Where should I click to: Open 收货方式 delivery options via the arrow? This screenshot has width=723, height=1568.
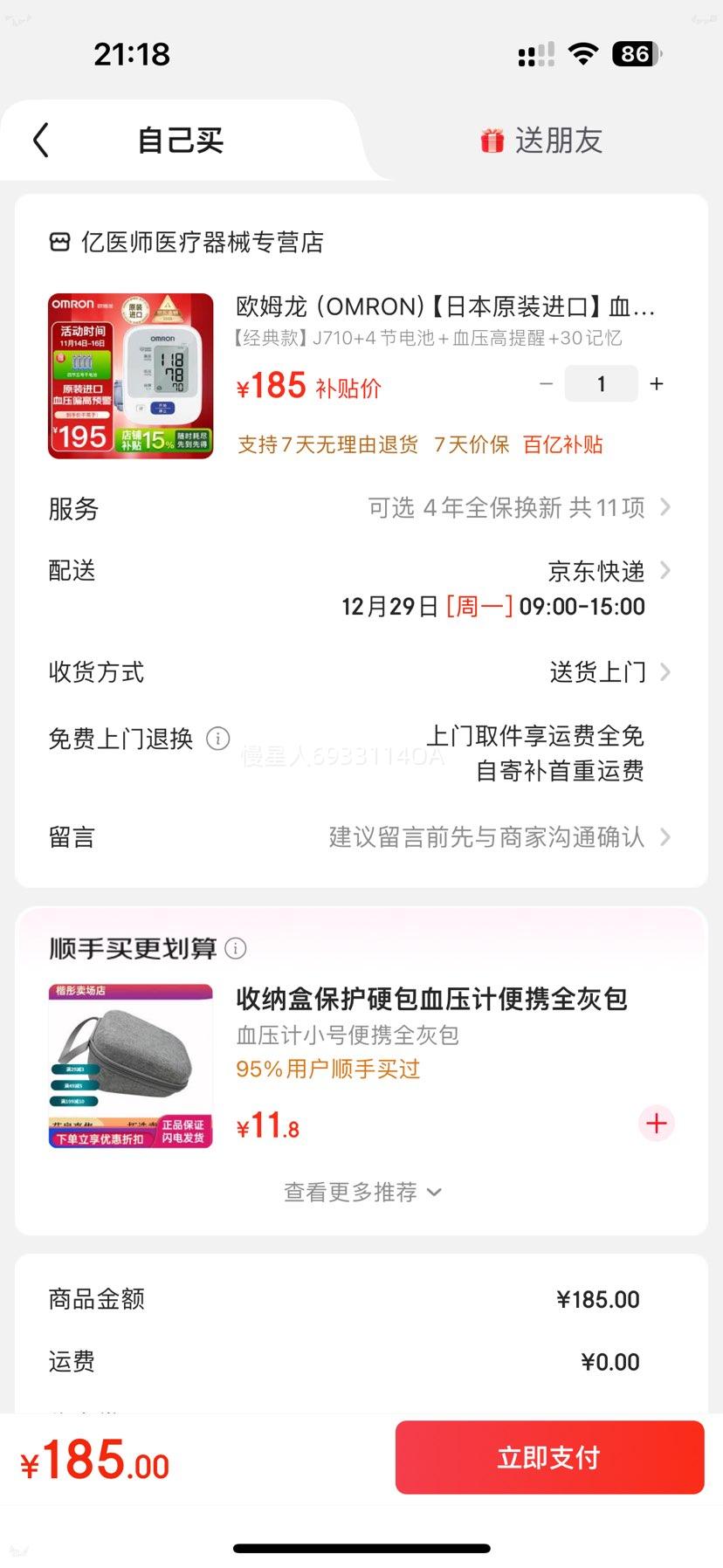(666, 671)
